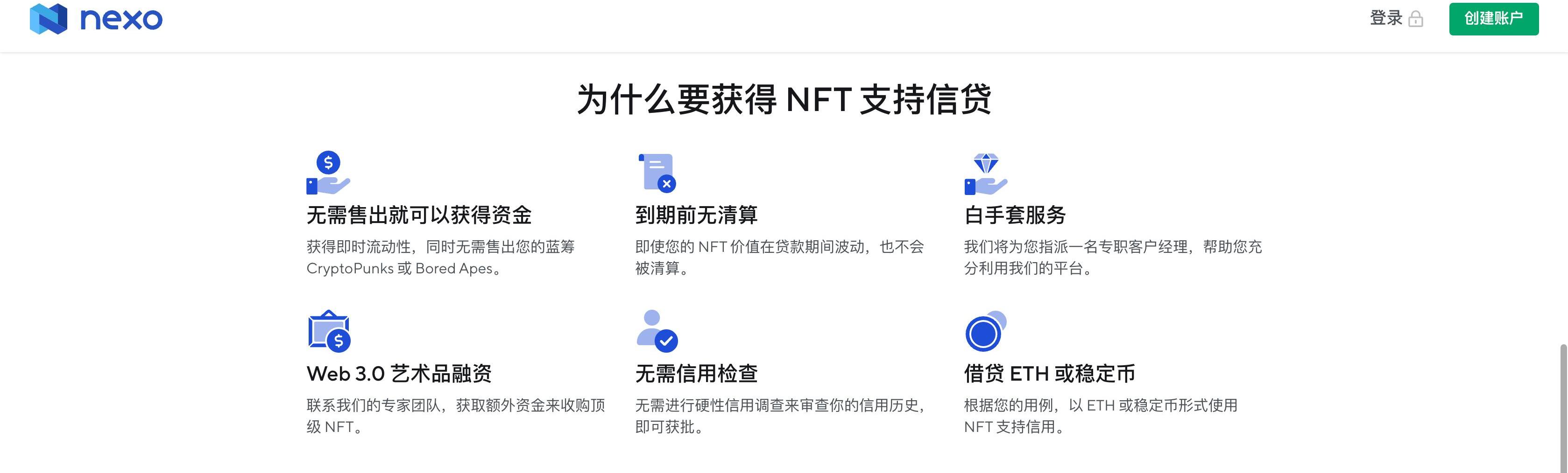
Task: Go to the nexo home page via the logo
Action: point(96,19)
